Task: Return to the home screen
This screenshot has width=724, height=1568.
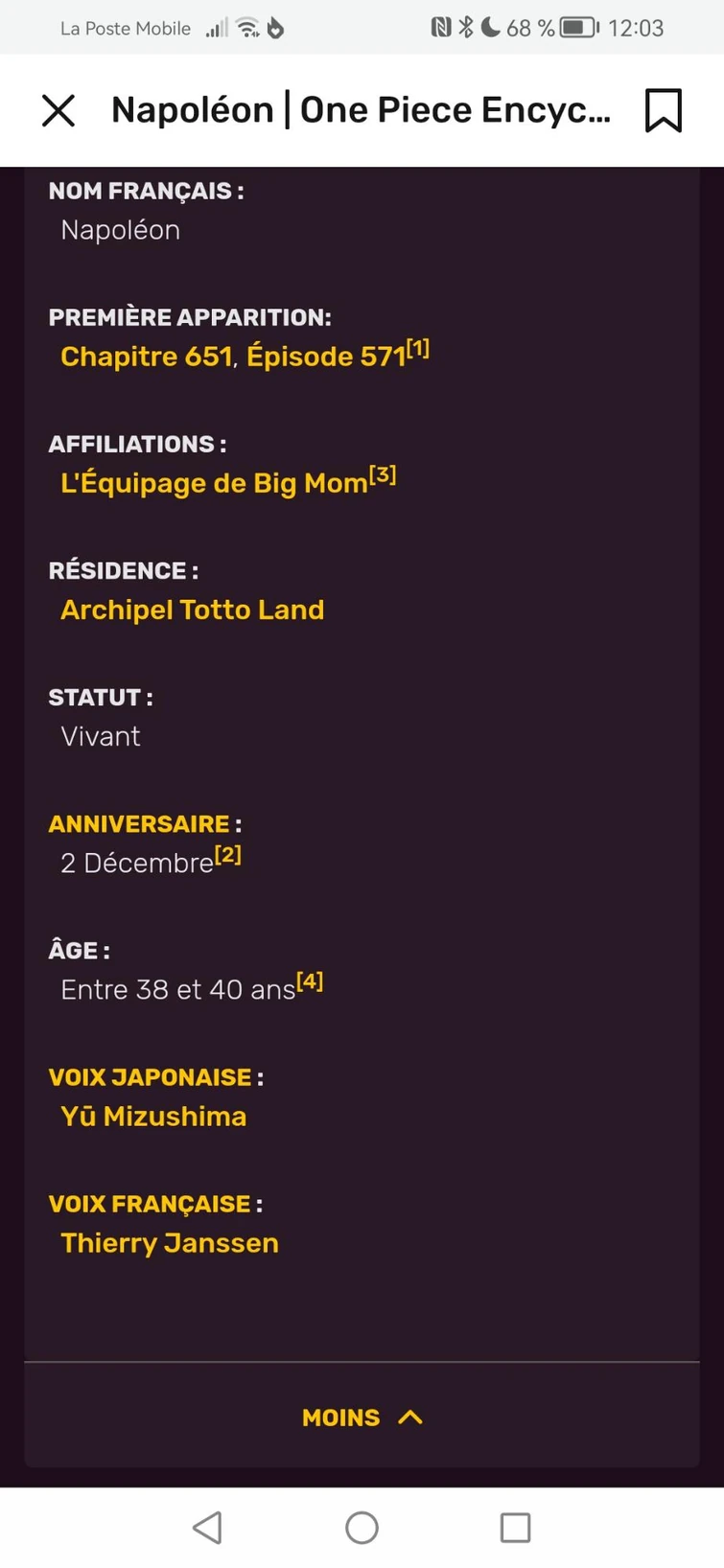Action: [362, 1528]
